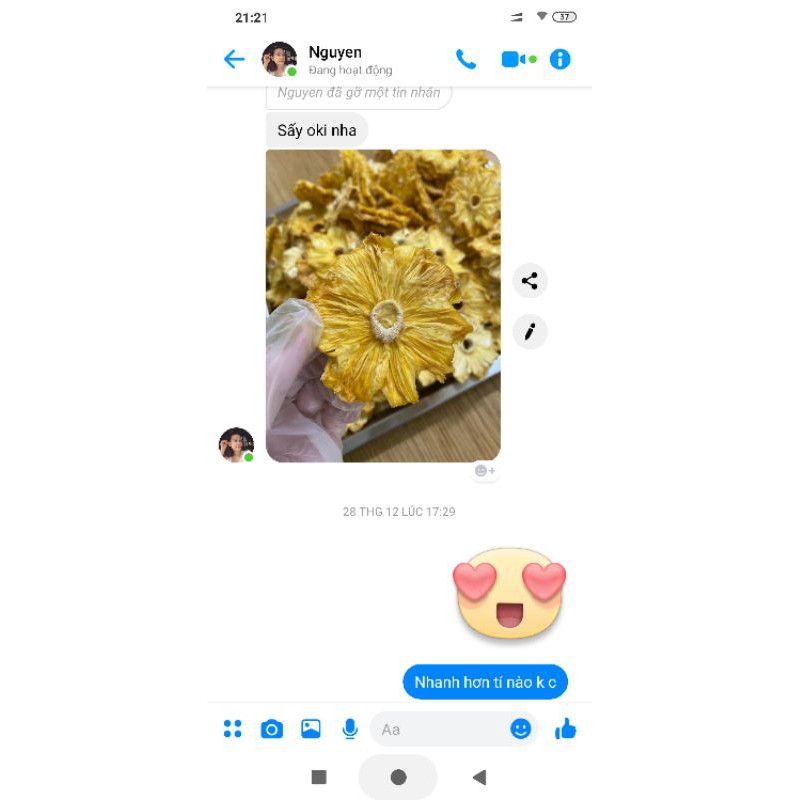This screenshot has height=800, width=800.
Task: Send a thumbs-up like
Action: [566, 729]
